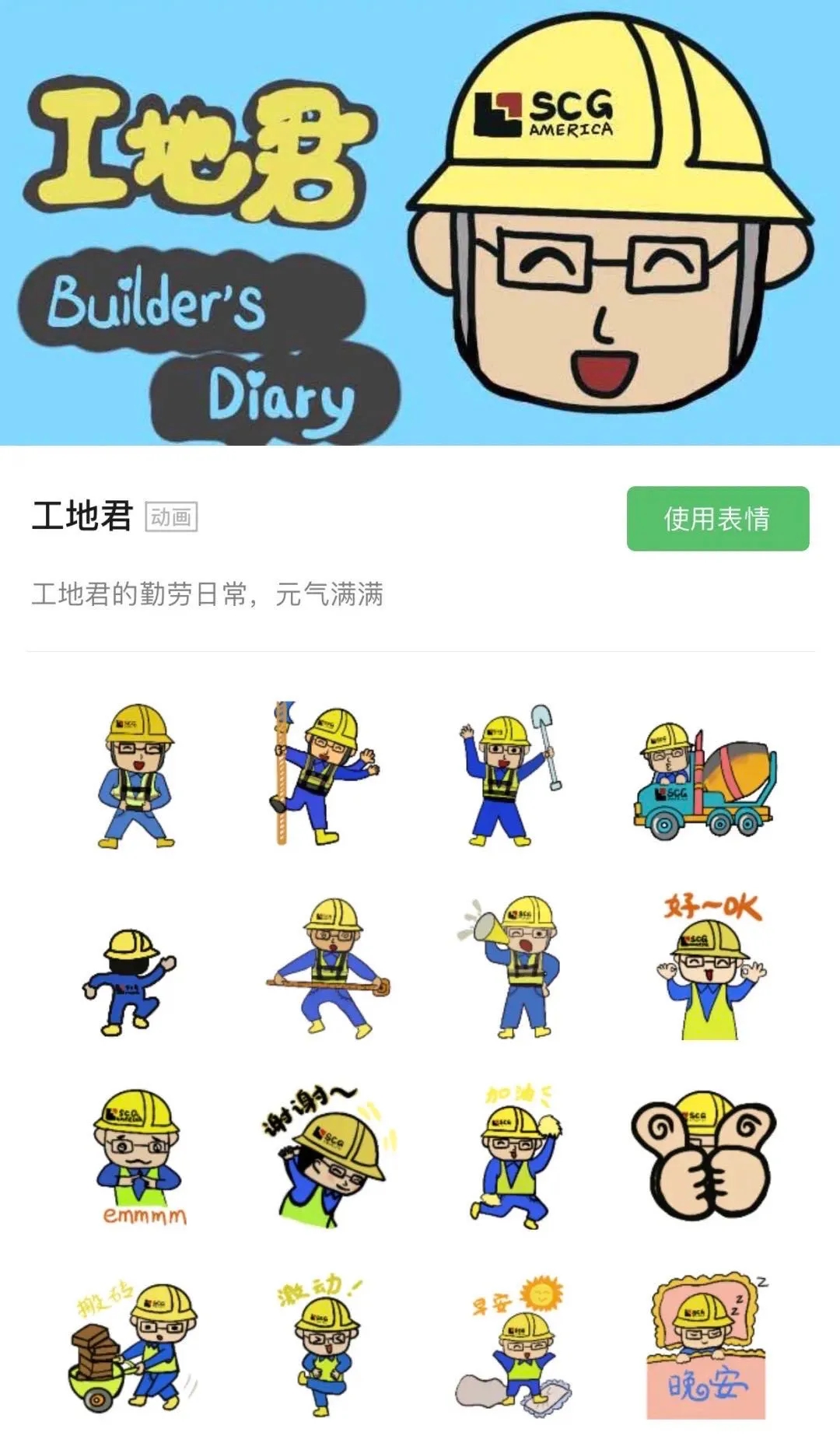Preview the double thumbs-up sticker
The image size is (840, 1450).
click(704, 1157)
